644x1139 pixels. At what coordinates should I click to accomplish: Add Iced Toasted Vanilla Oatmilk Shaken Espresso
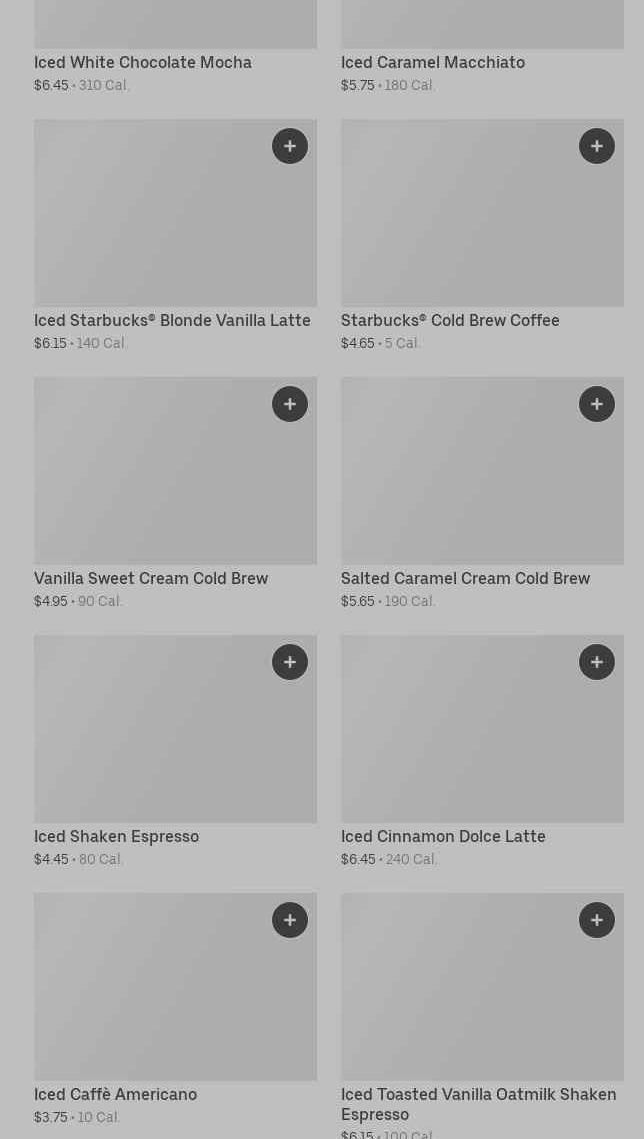coord(597,920)
